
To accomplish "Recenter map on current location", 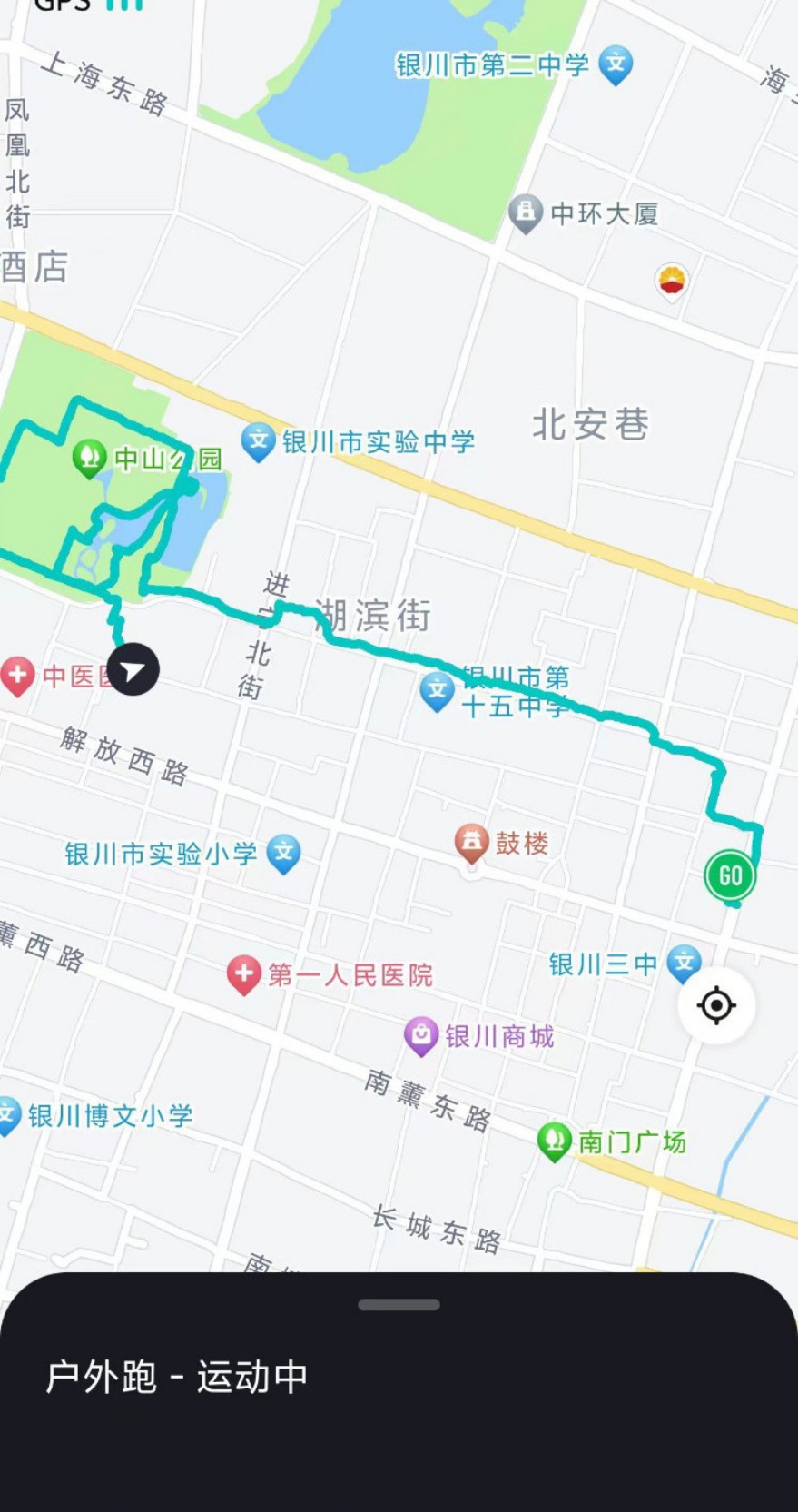I will point(716,1005).
